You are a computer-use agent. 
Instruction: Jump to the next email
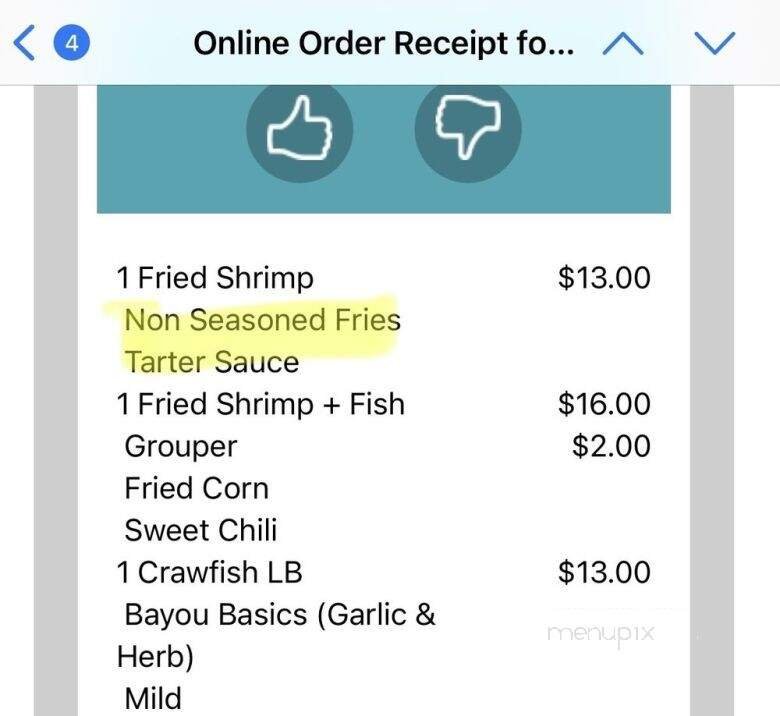[714, 42]
